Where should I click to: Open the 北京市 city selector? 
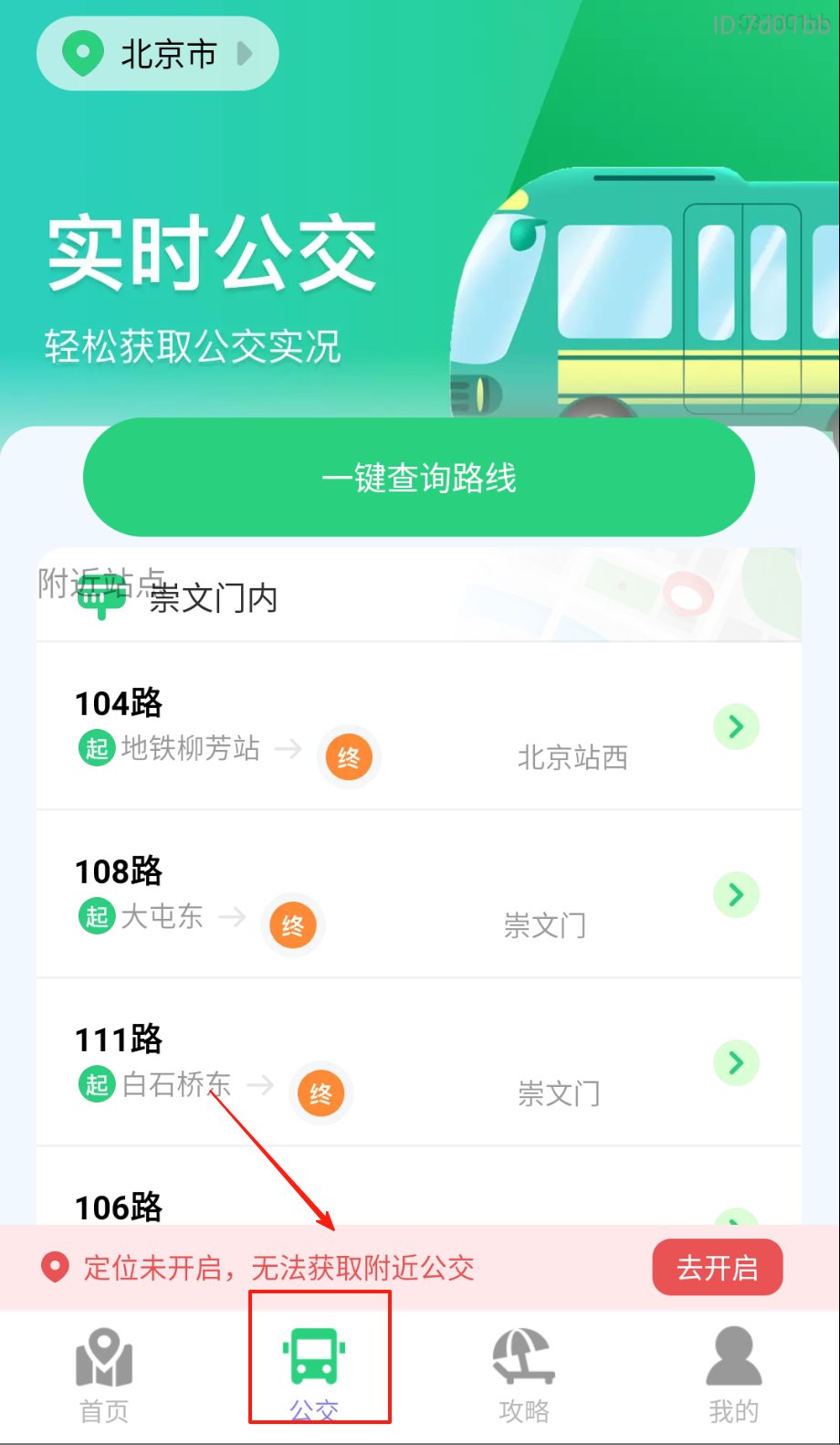[157, 54]
